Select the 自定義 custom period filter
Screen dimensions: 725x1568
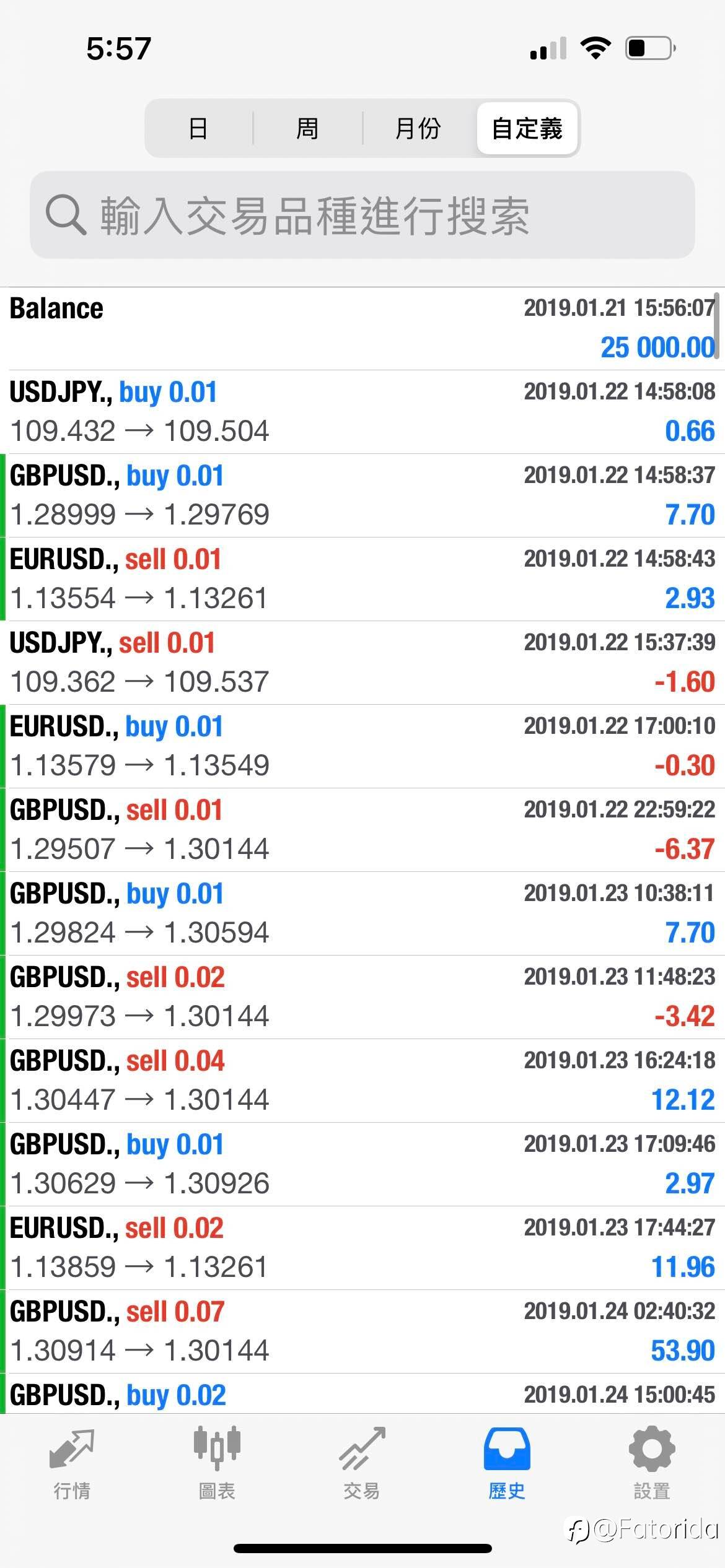(x=527, y=129)
